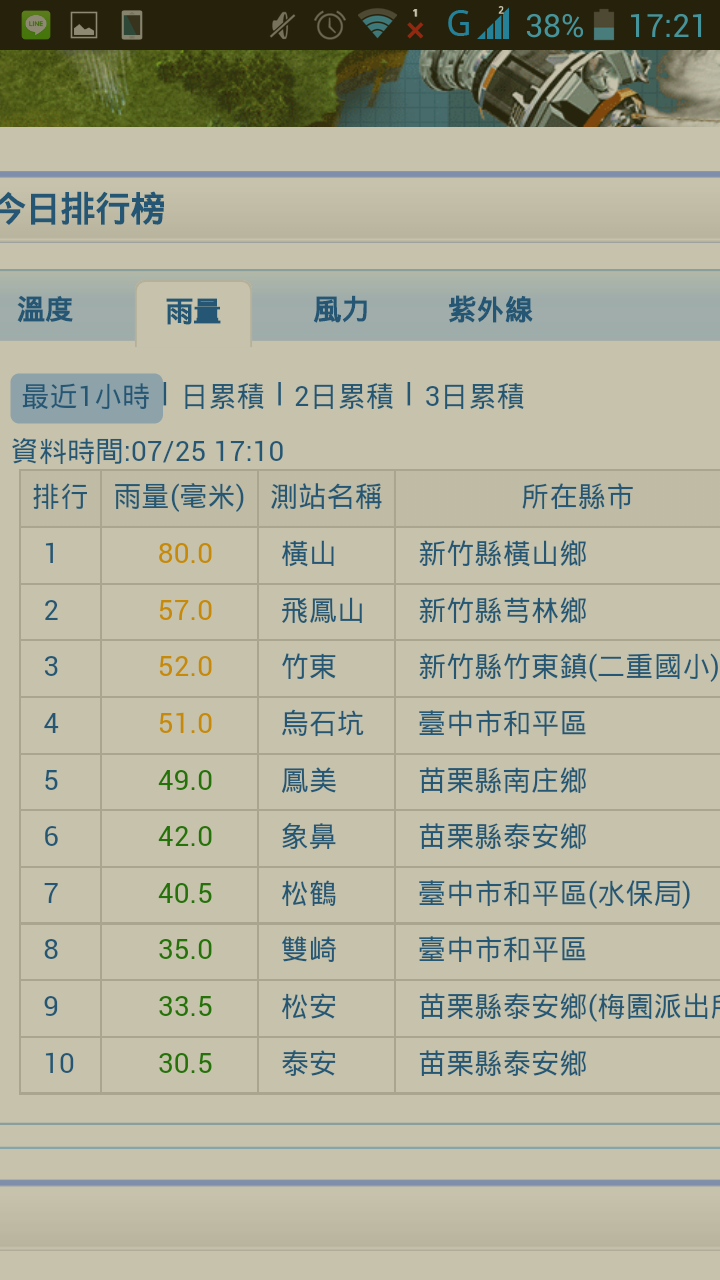Switch to the 溫度 tab

pyautogui.click(x=45, y=310)
